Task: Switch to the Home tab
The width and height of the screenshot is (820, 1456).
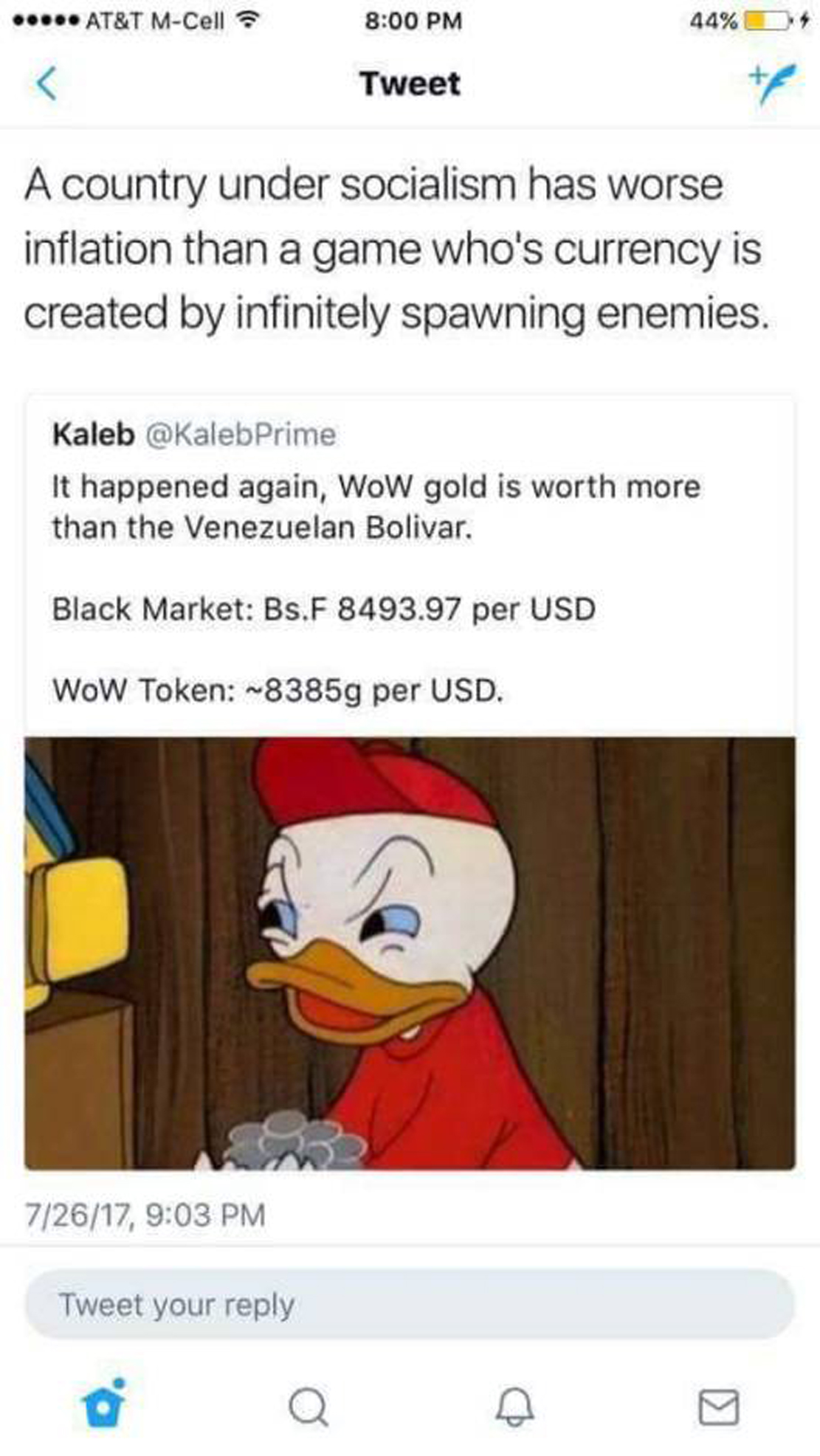Action: 103,1404
